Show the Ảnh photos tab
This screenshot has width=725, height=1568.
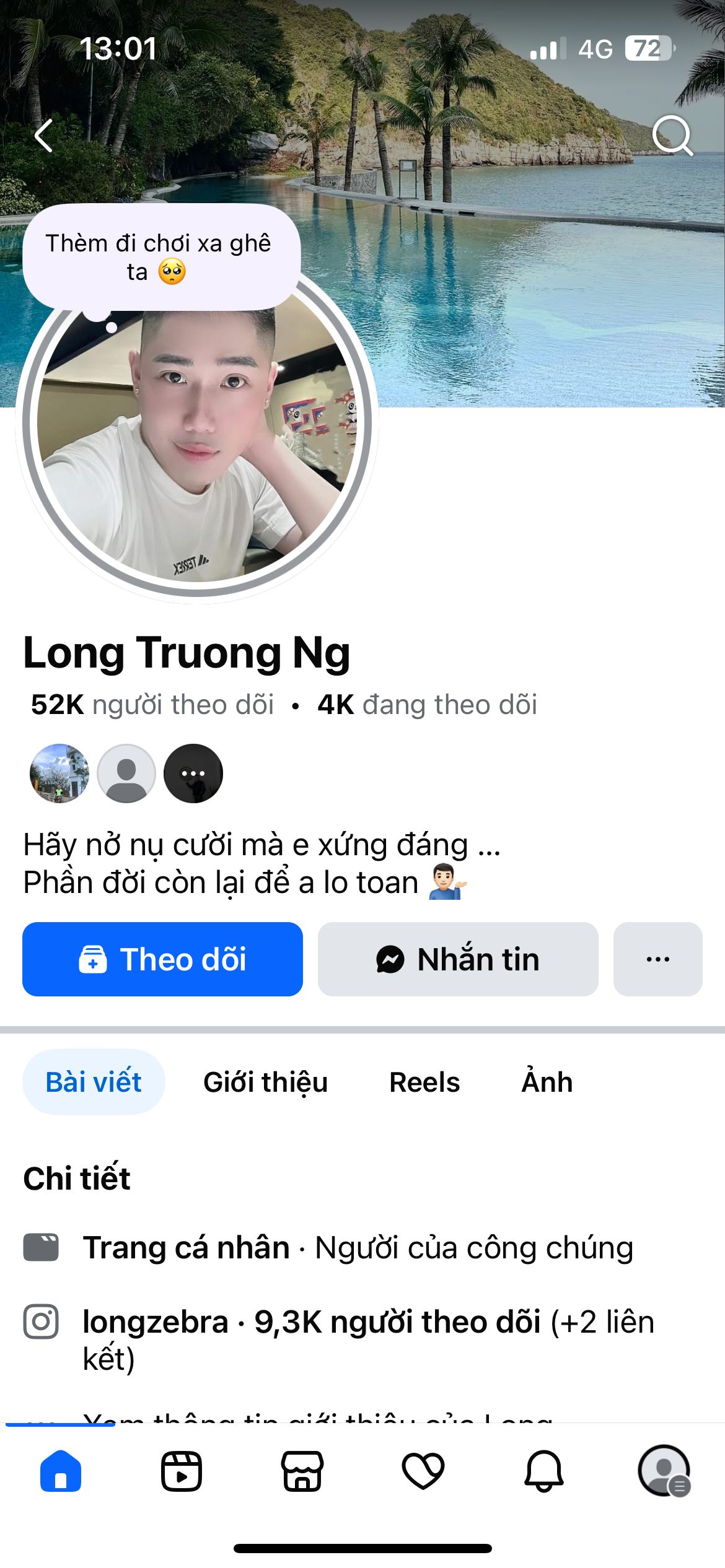[x=547, y=1082]
